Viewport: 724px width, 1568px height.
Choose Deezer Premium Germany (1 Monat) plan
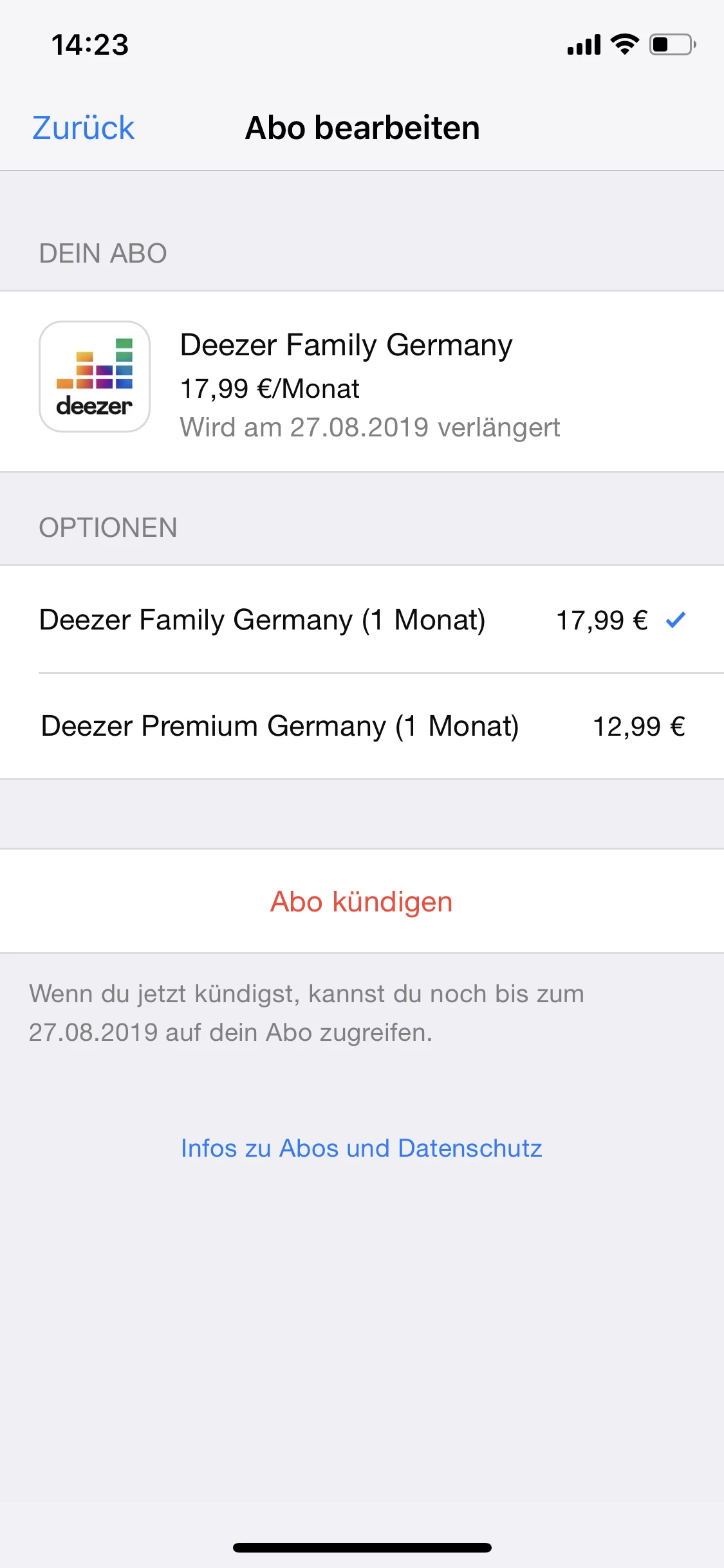(x=362, y=726)
